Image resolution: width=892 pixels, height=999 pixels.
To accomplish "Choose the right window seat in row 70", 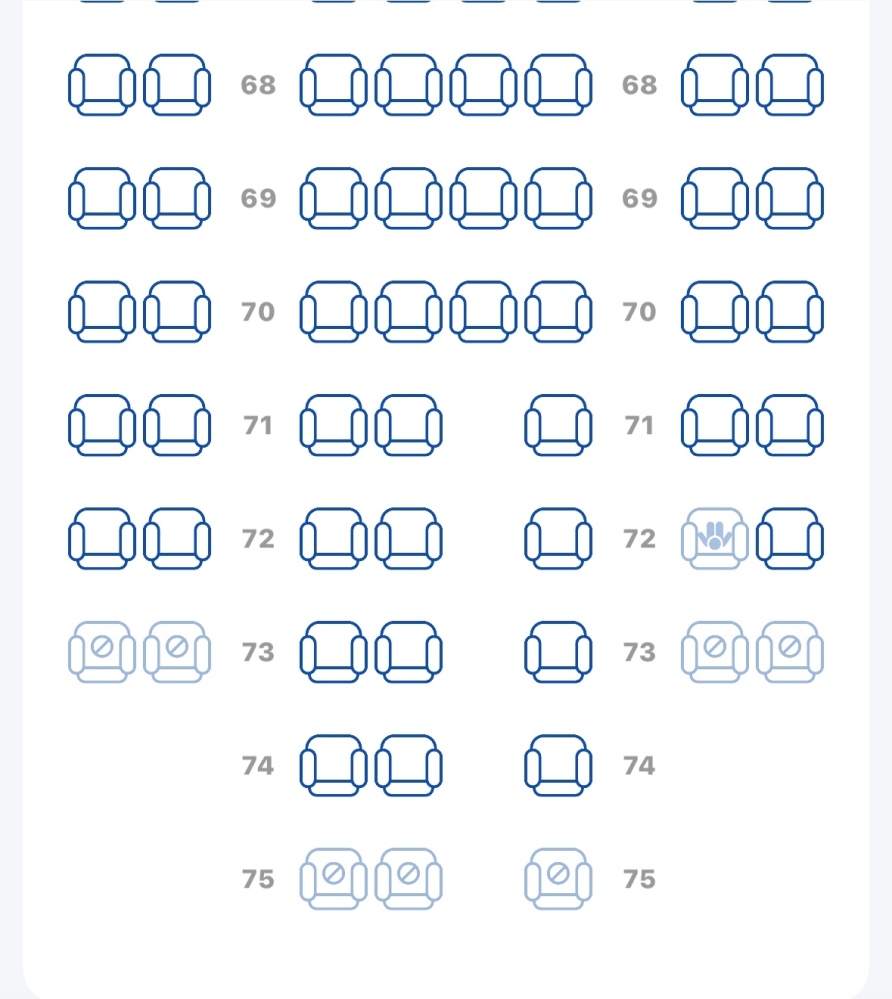I will point(789,311).
